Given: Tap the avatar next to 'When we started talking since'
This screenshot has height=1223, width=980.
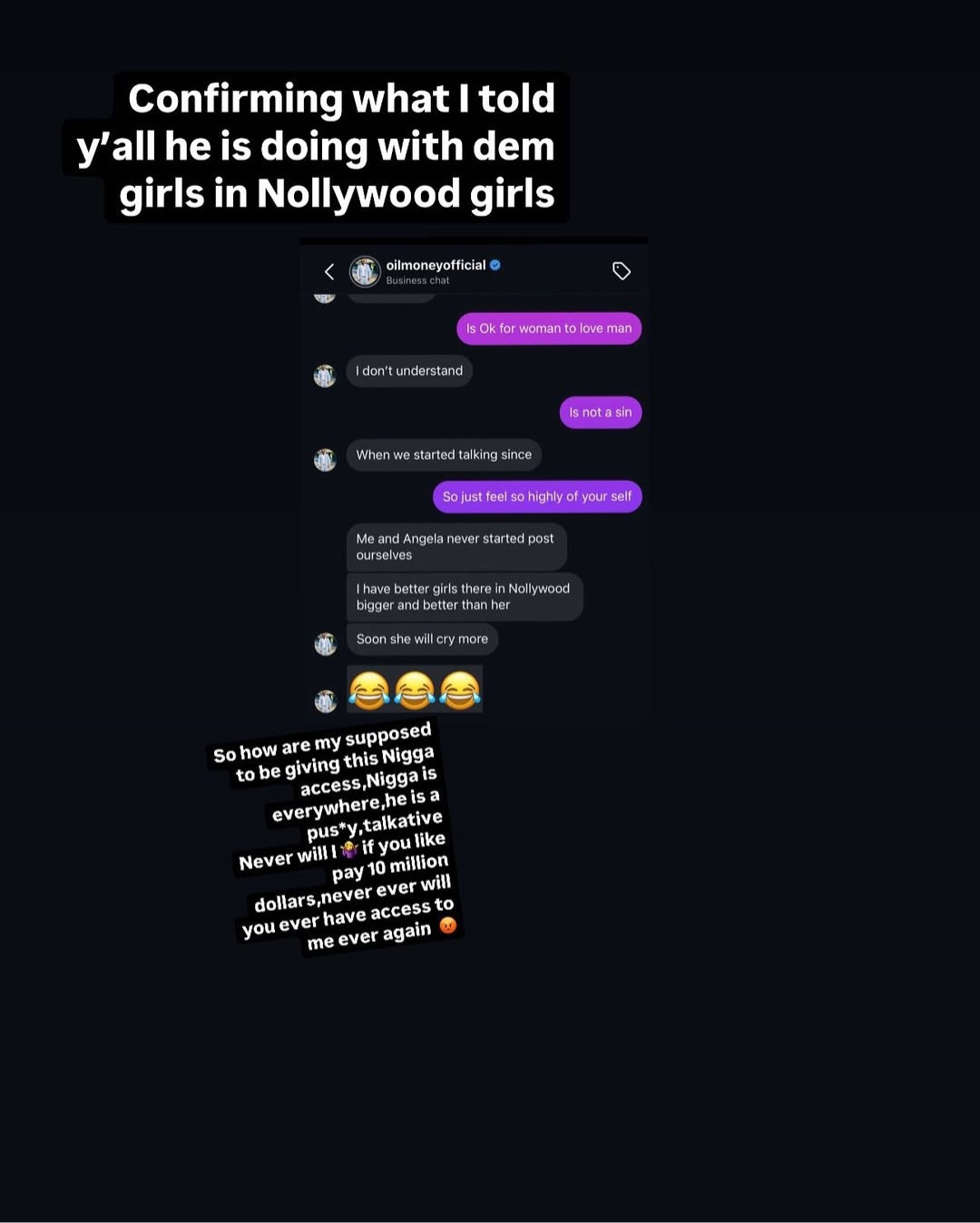Looking at the screenshot, I should (326, 459).
